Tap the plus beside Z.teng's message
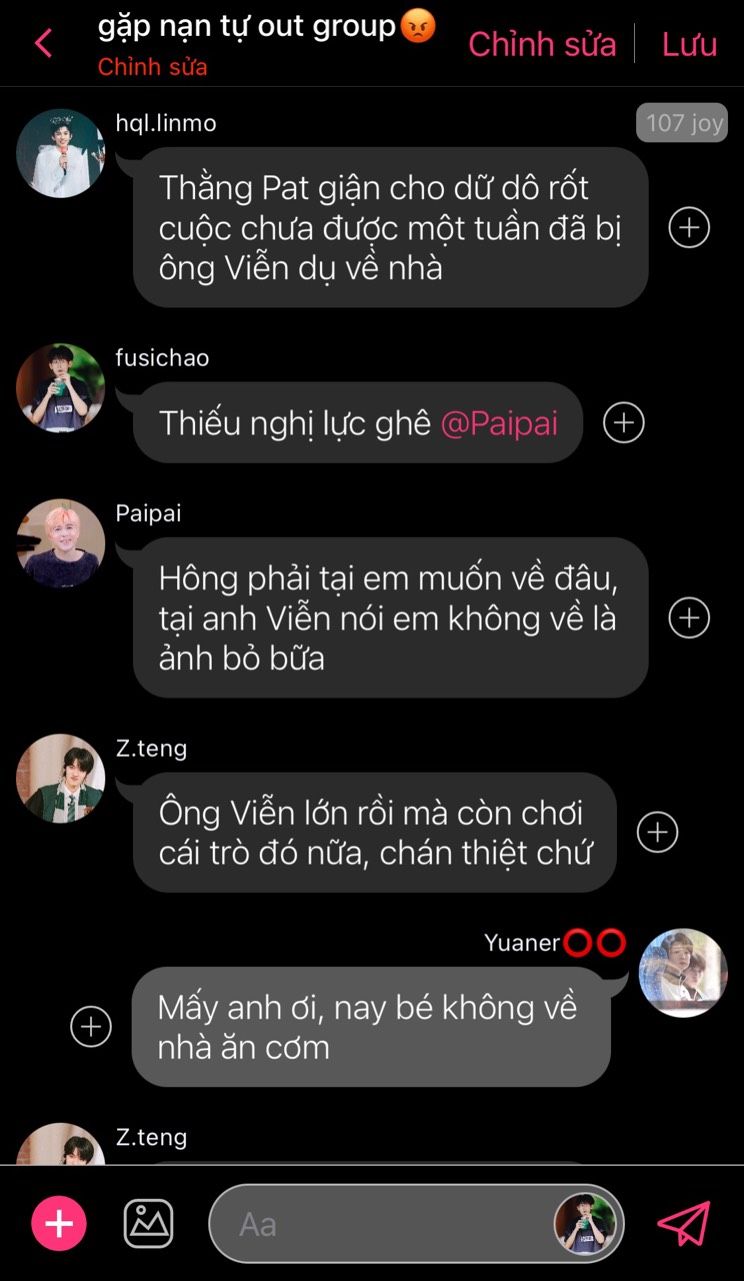The width and height of the screenshot is (744, 1281). [657, 832]
